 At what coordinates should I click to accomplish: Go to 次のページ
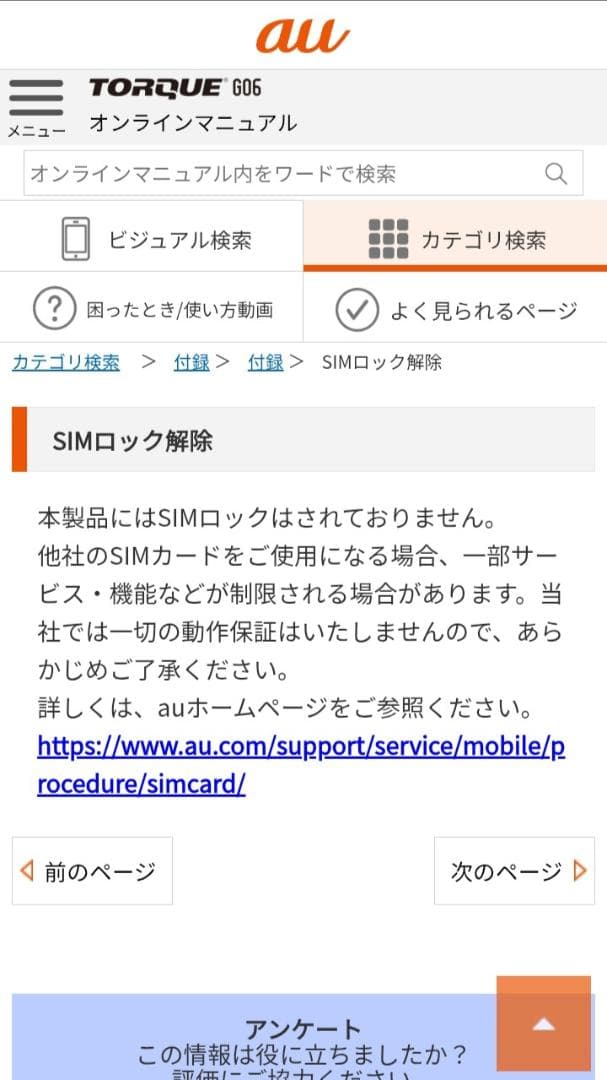514,871
